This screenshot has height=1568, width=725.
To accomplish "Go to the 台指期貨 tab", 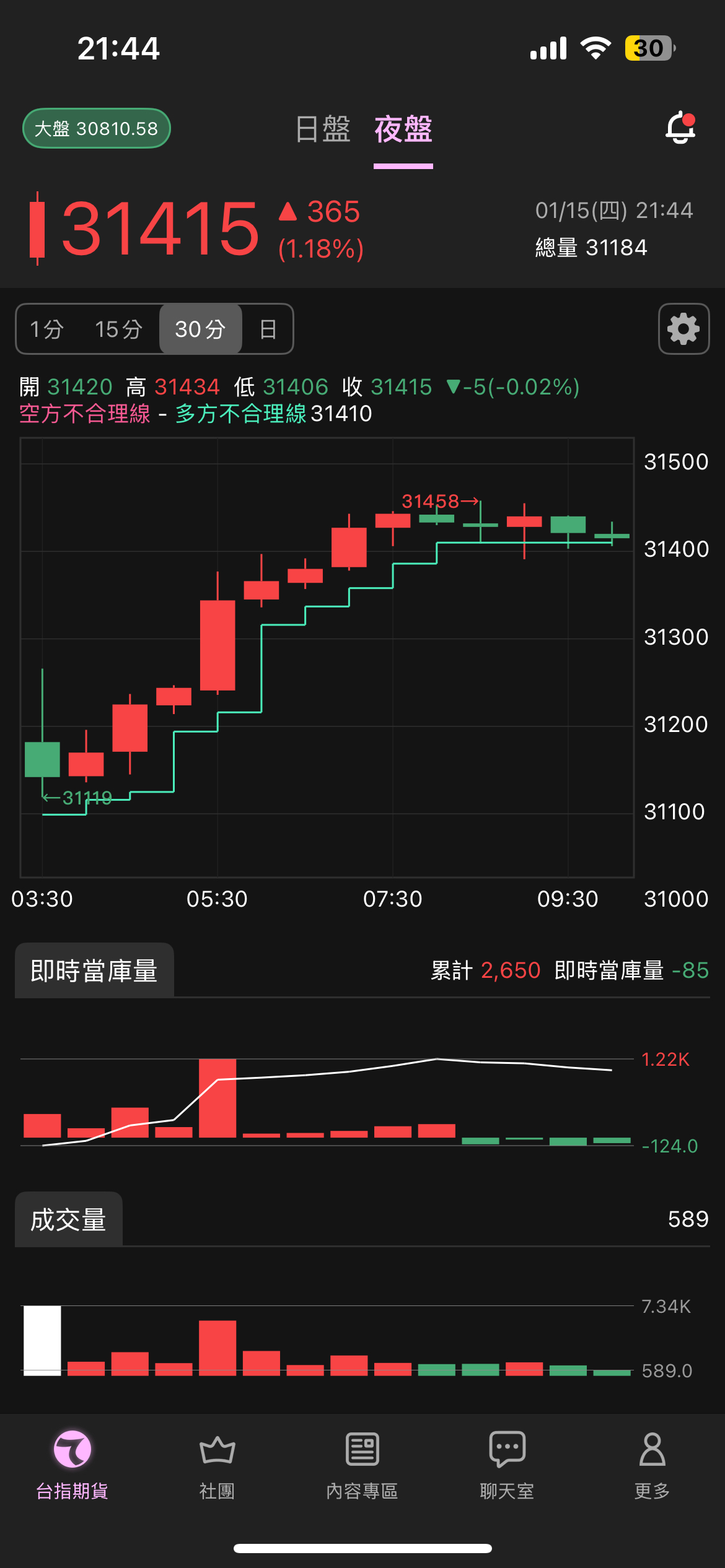I will coord(72,1464).
